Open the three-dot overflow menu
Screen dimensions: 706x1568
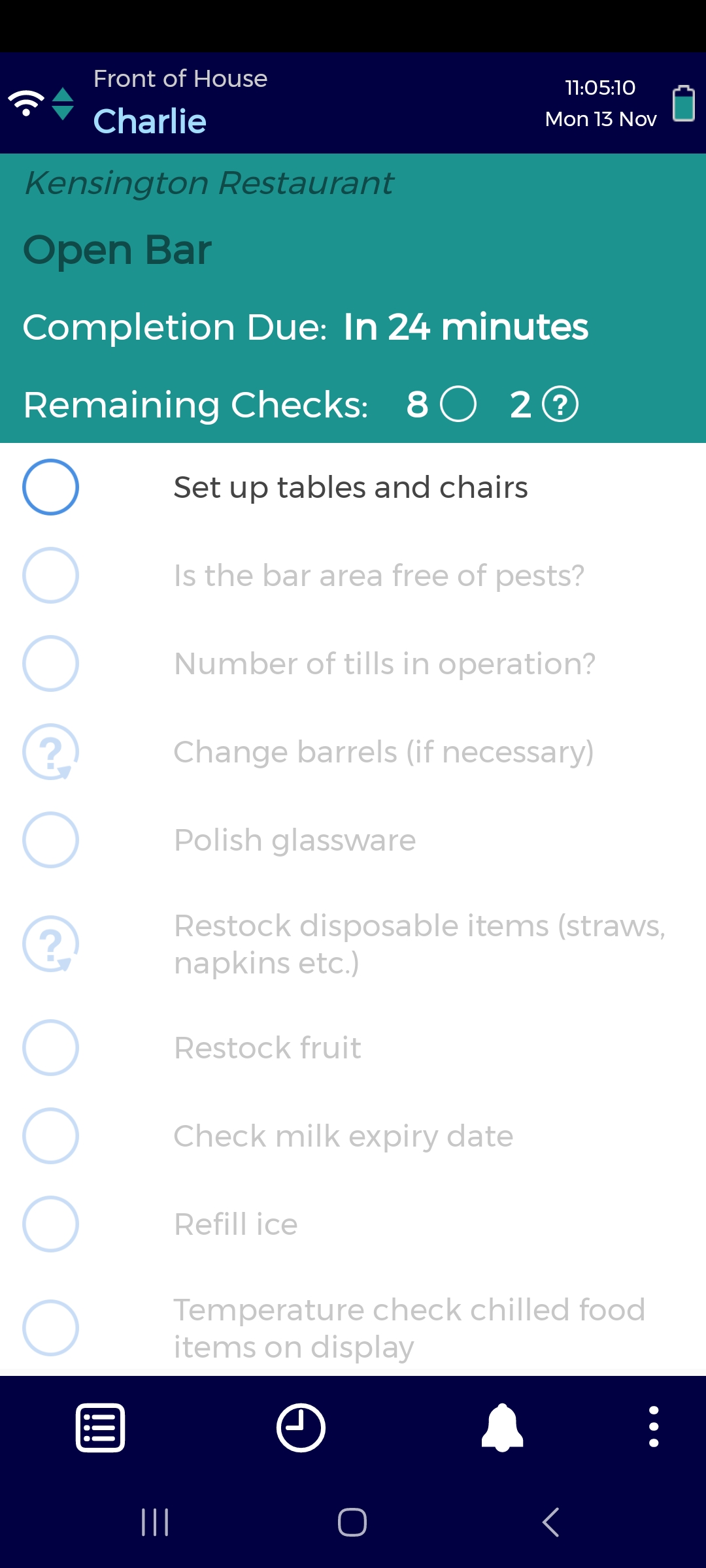(x=653, y=1428)
